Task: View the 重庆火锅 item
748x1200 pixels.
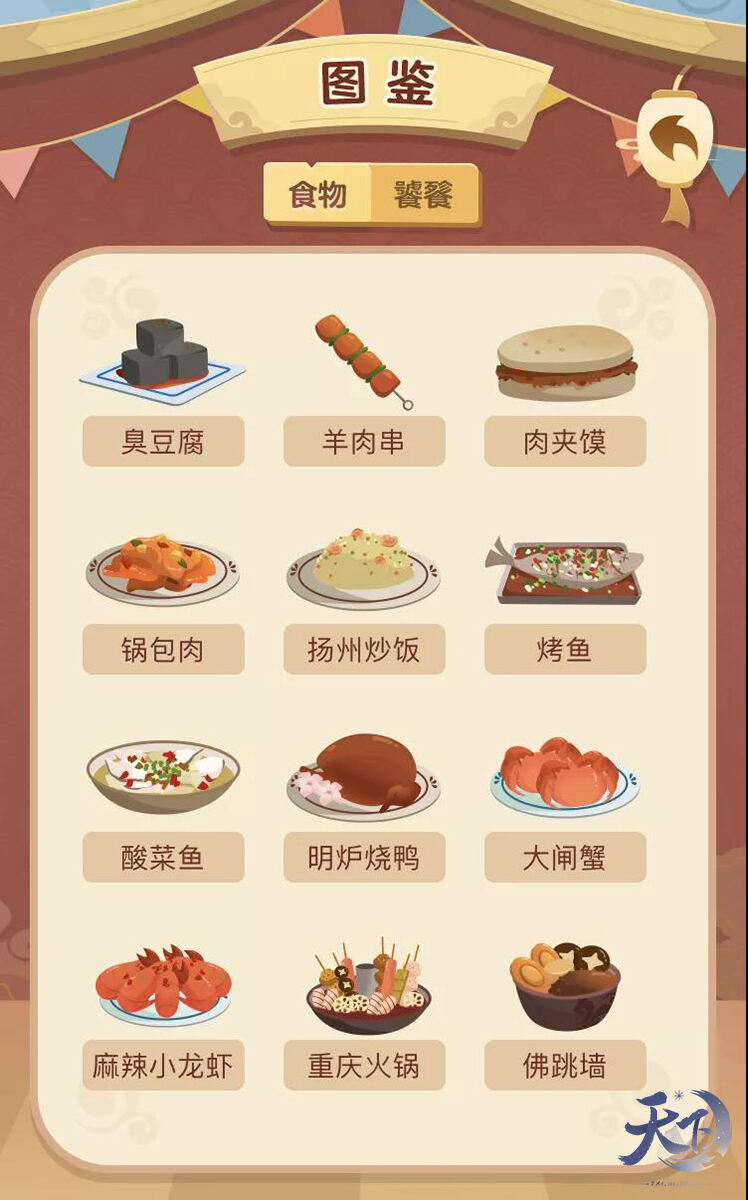Action: pos(364,1065)
